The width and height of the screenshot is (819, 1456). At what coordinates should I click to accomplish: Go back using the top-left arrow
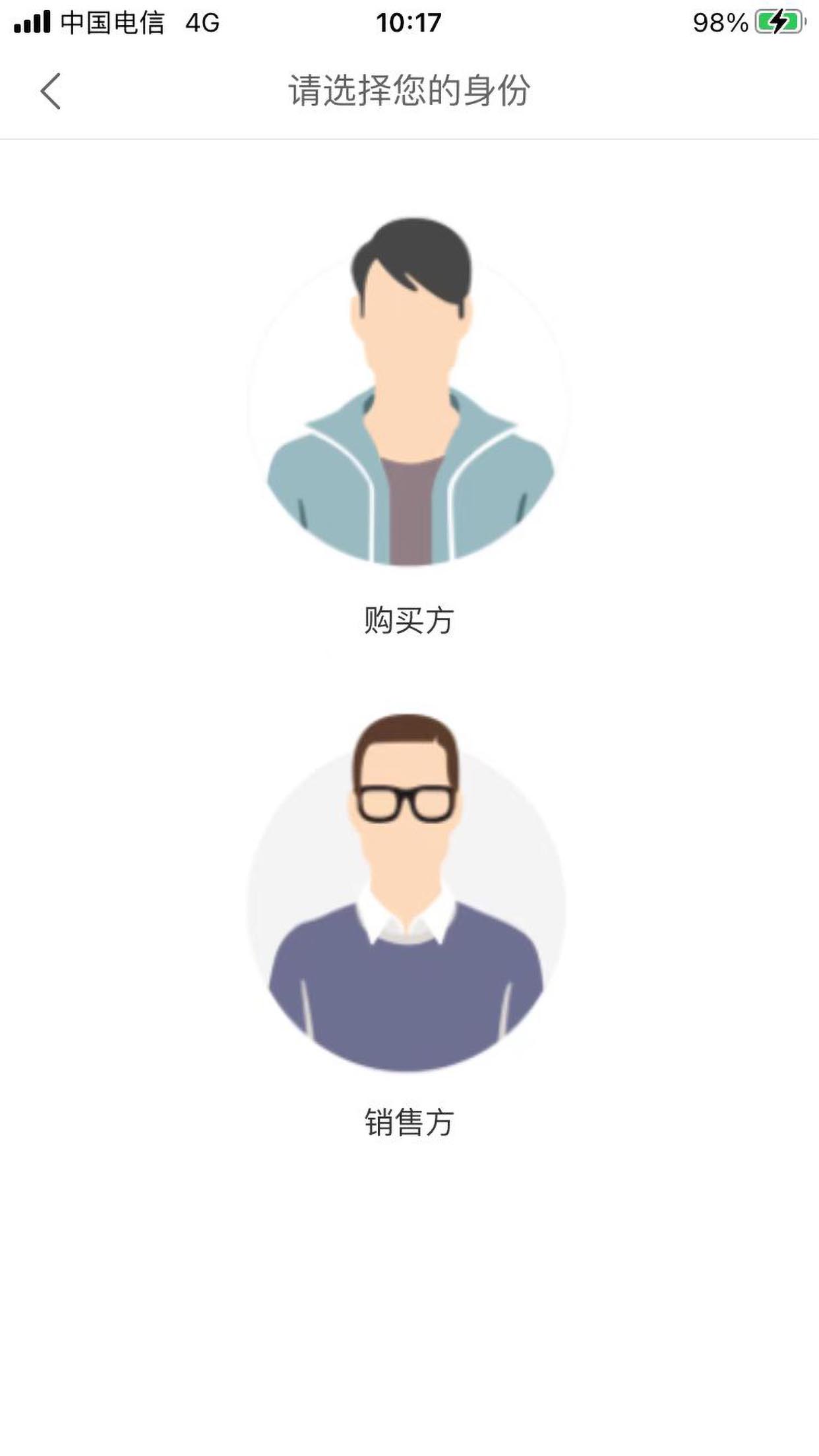click(51, 91)
